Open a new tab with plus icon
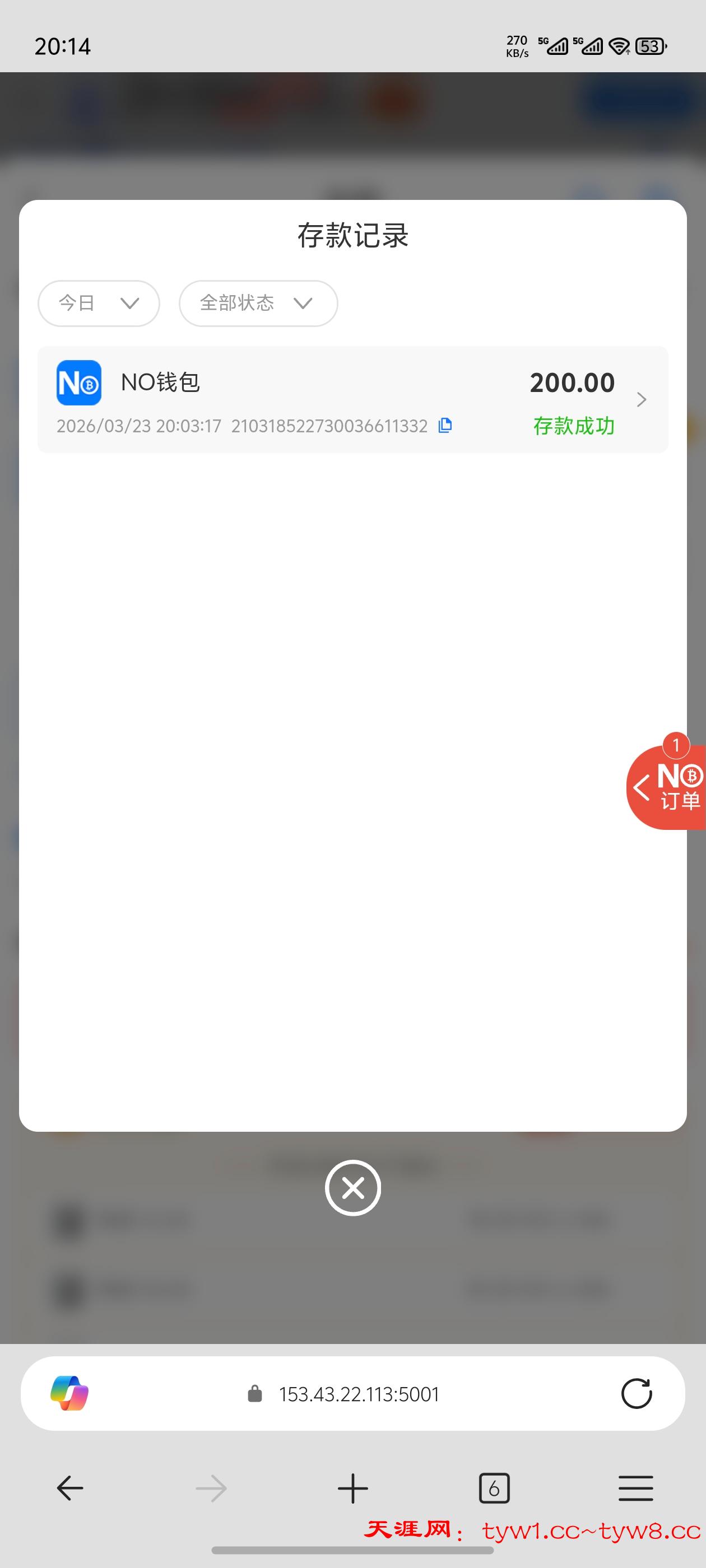The image size is (706, 1568). click(x=352, y=1488)
